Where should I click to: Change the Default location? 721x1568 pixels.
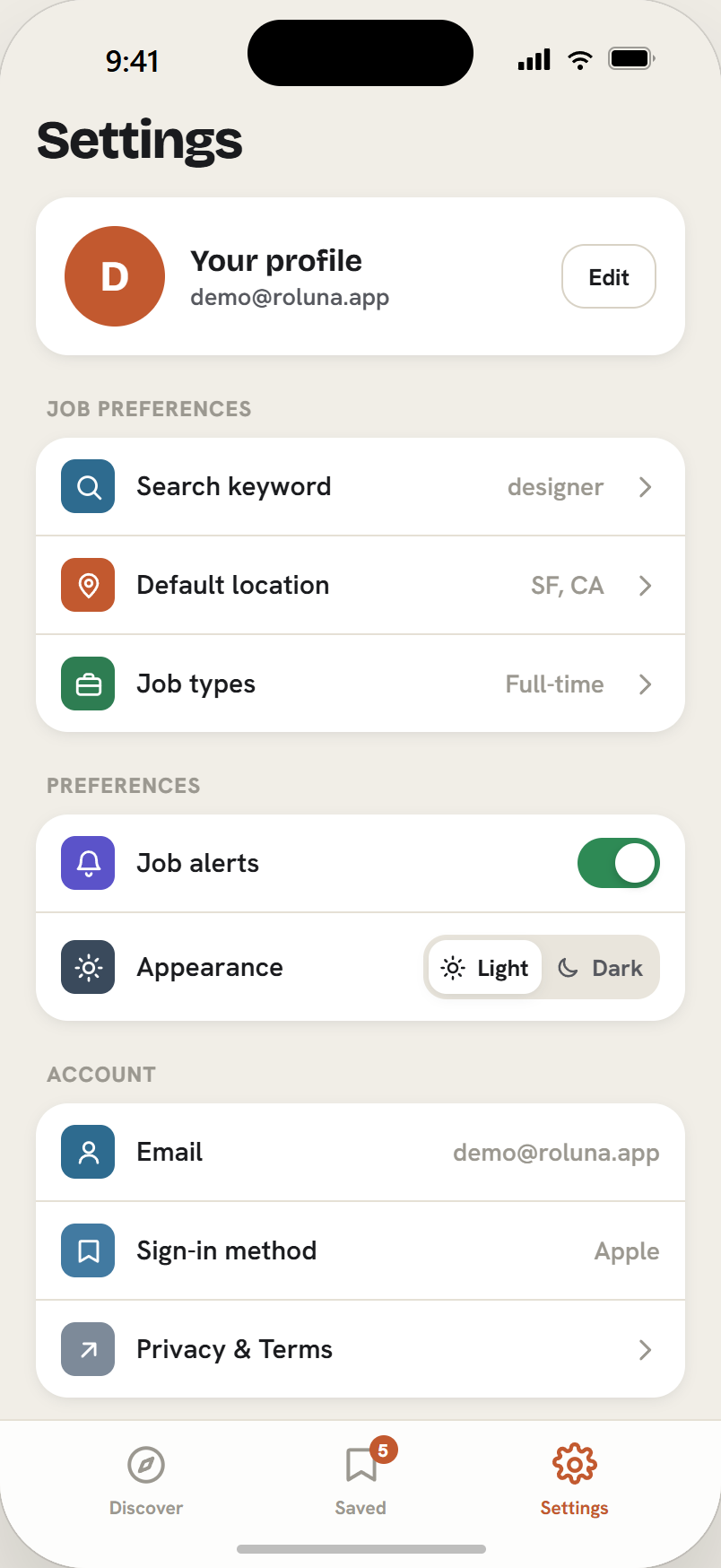pos(360,586)
